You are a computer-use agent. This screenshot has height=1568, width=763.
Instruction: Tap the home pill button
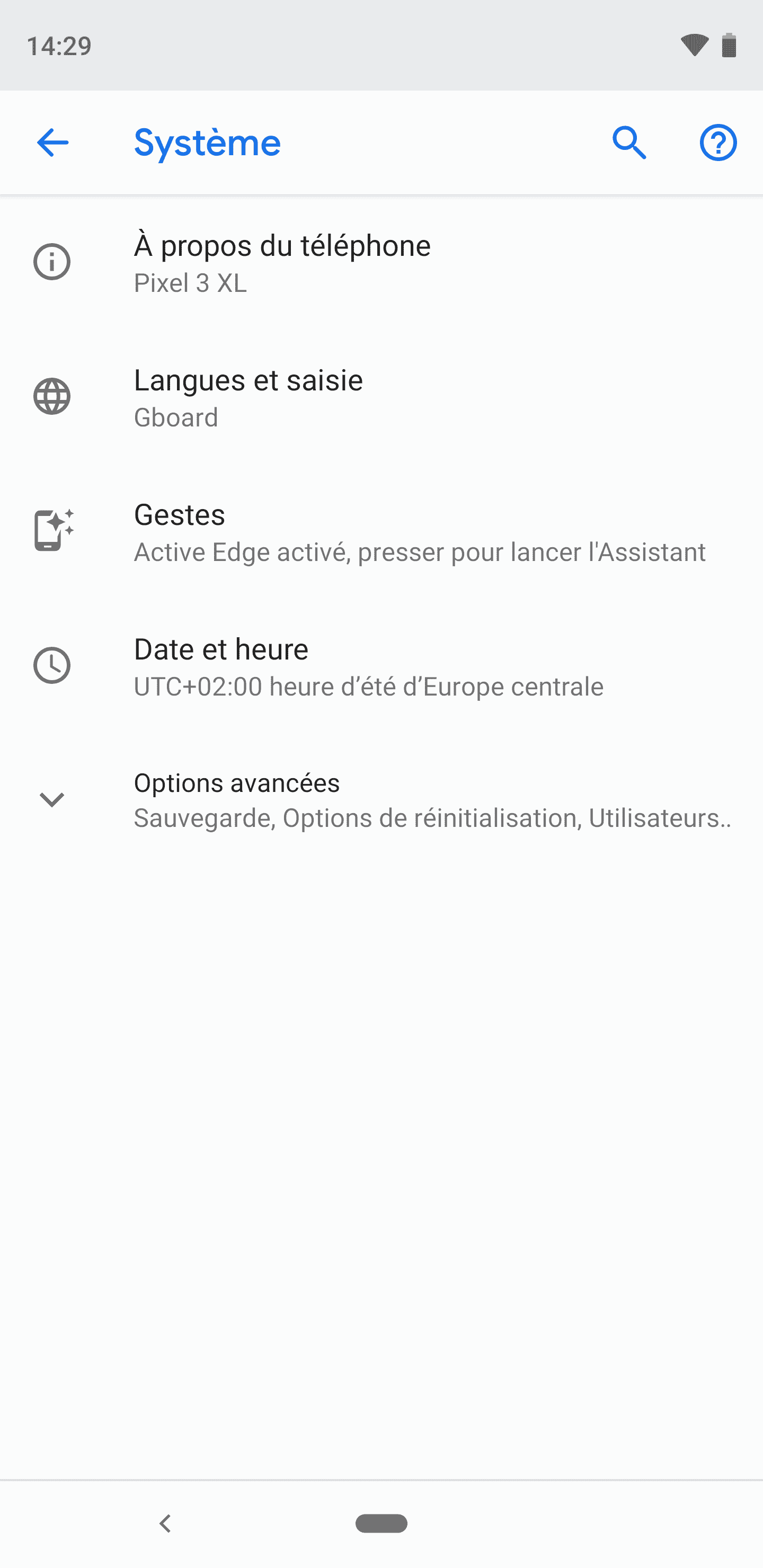pos(381,1523)
